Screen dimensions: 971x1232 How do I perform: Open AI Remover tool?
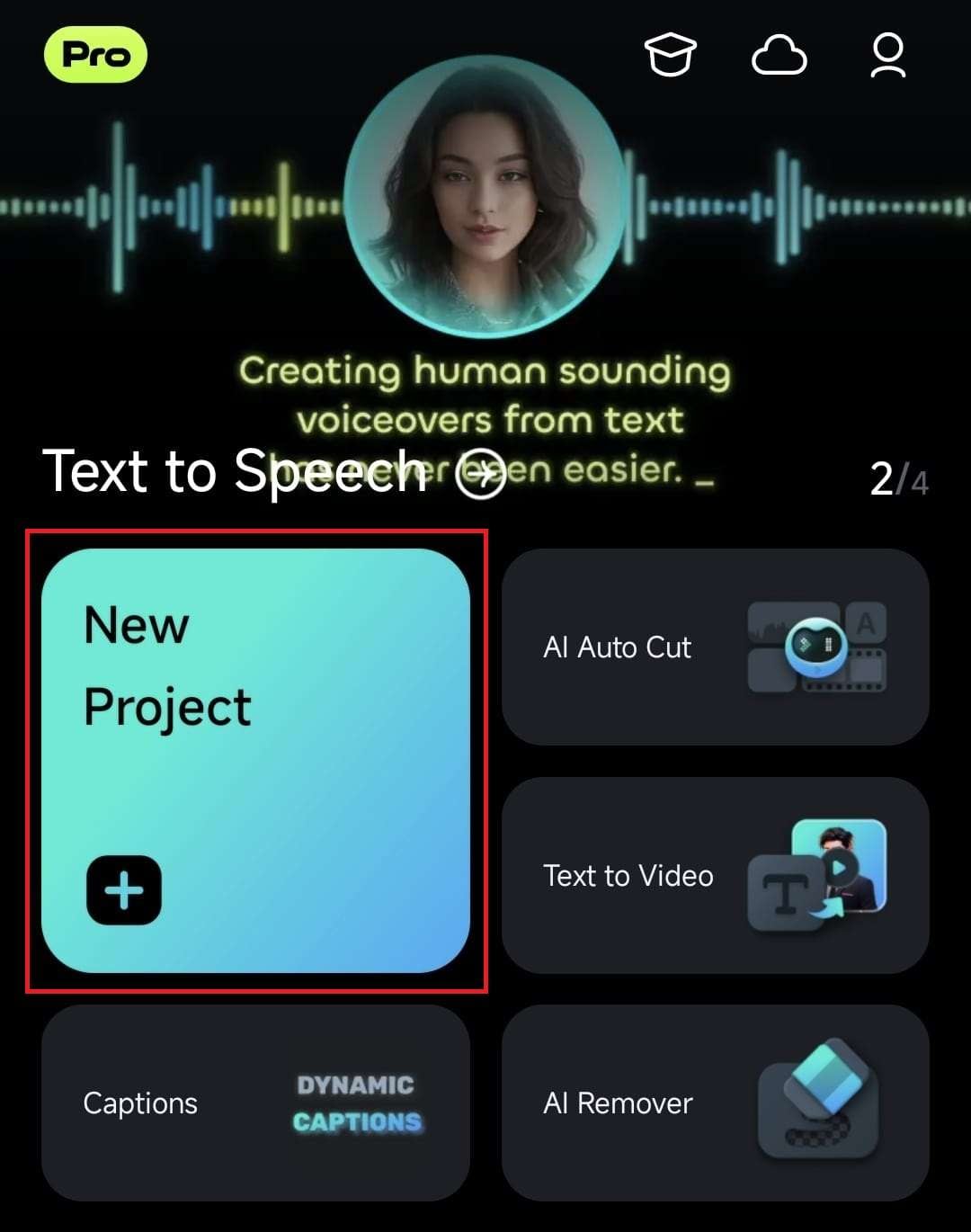pos(715,1103)
